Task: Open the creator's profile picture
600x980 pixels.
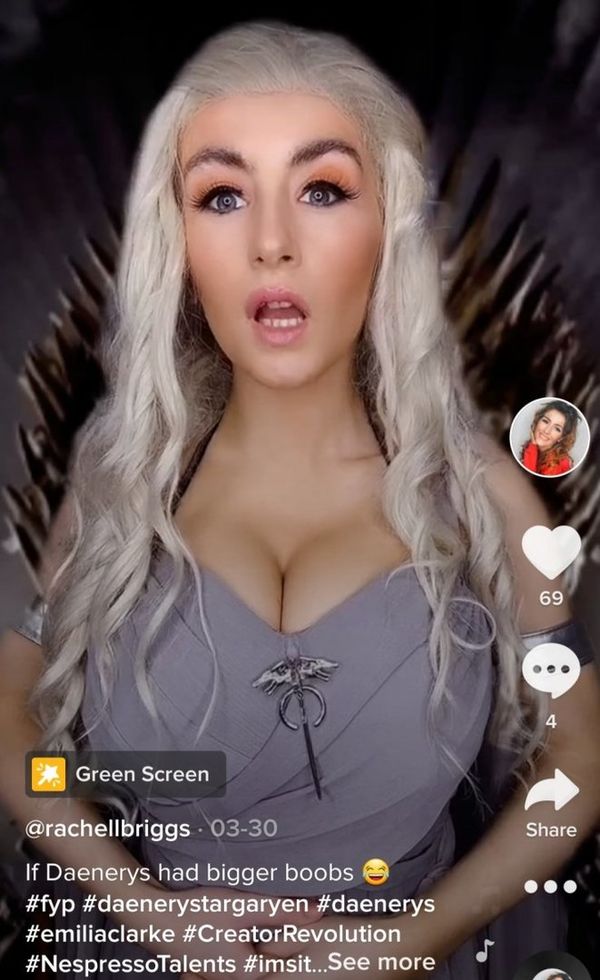Action: [x=549, y=438]
